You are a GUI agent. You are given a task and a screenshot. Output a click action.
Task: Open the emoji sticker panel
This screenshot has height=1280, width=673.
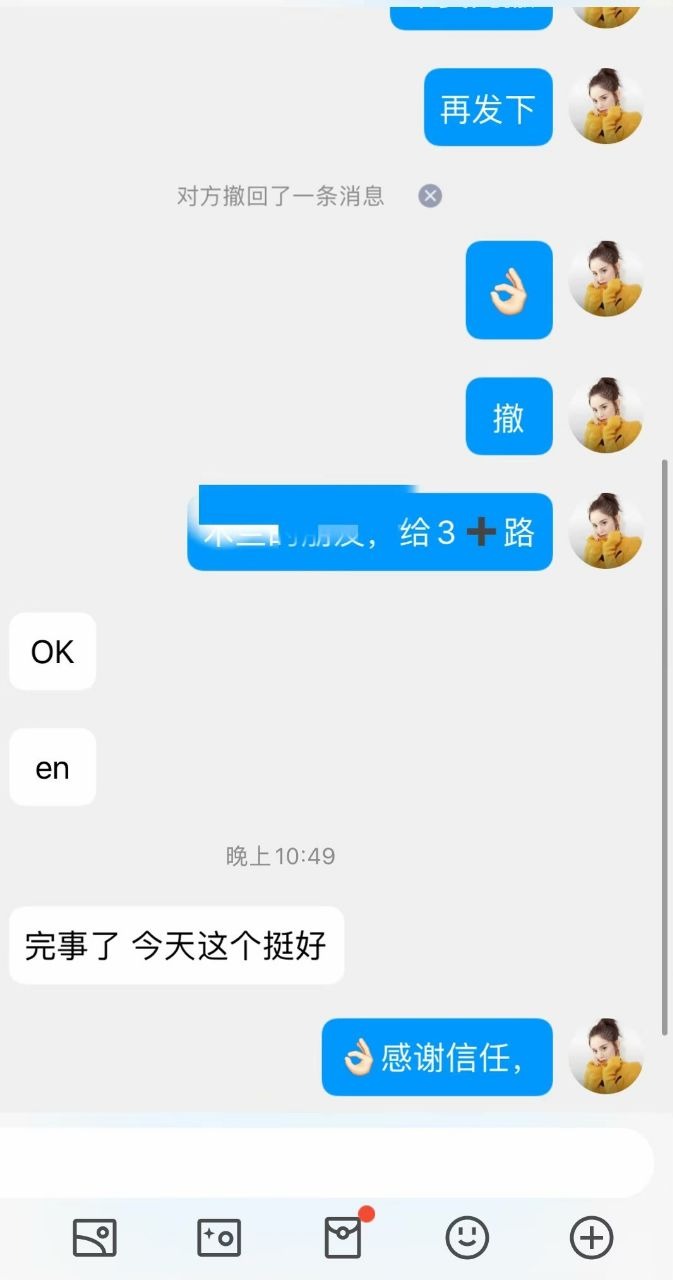(x=467, y=1238)
